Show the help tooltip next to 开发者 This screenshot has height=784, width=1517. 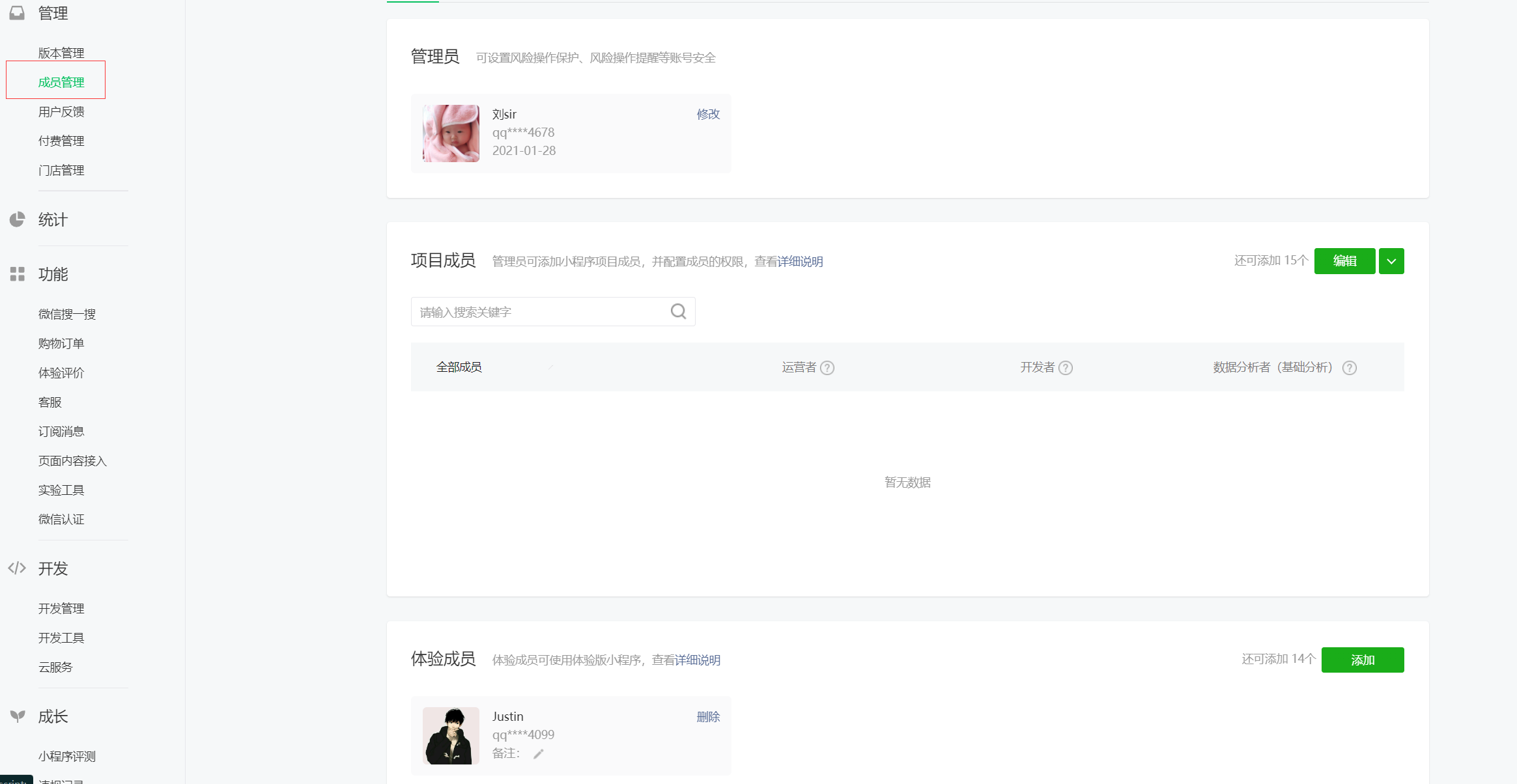pos(1066,368)
